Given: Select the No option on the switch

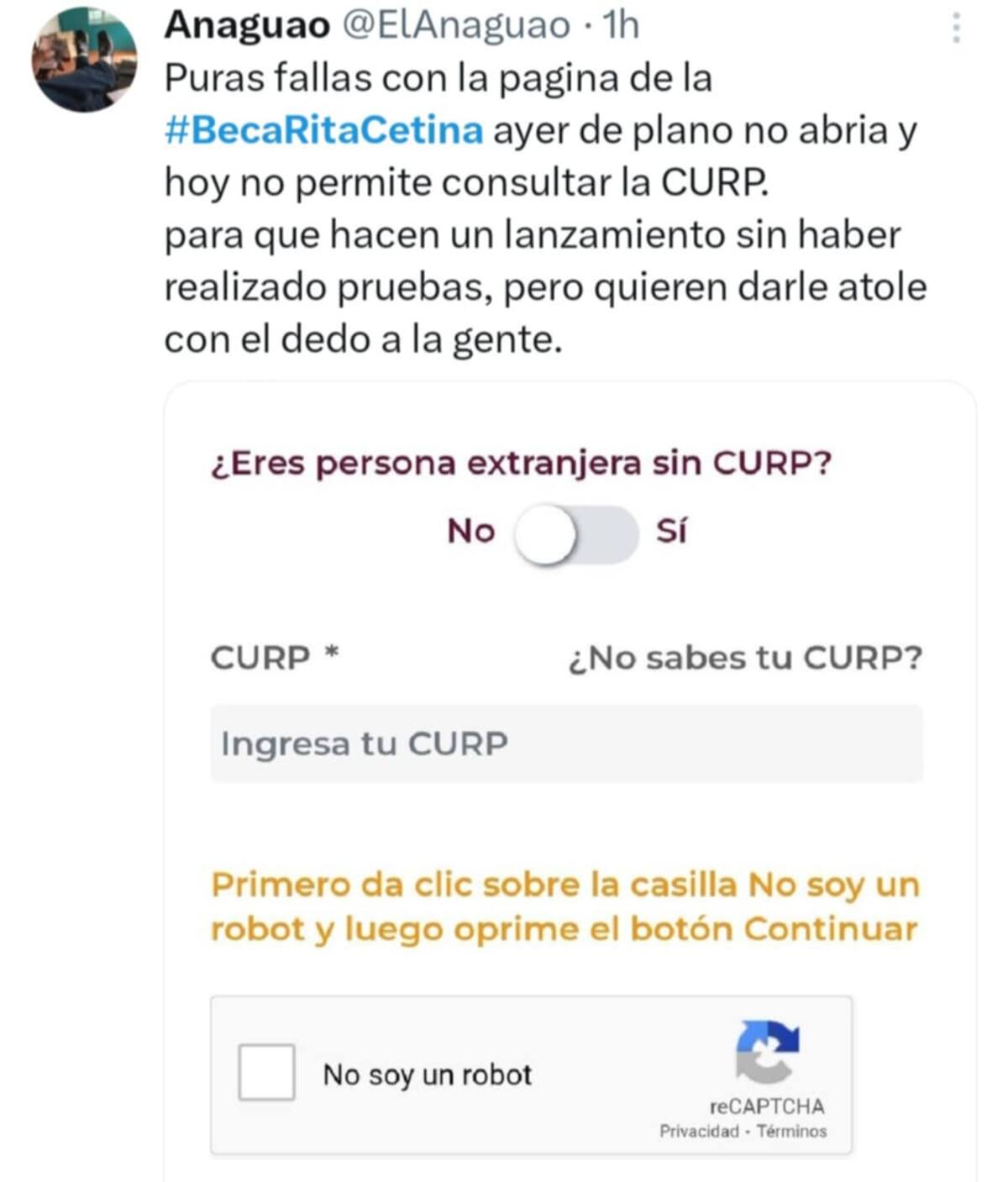Looking at the screenshot, I should point(473,531).
